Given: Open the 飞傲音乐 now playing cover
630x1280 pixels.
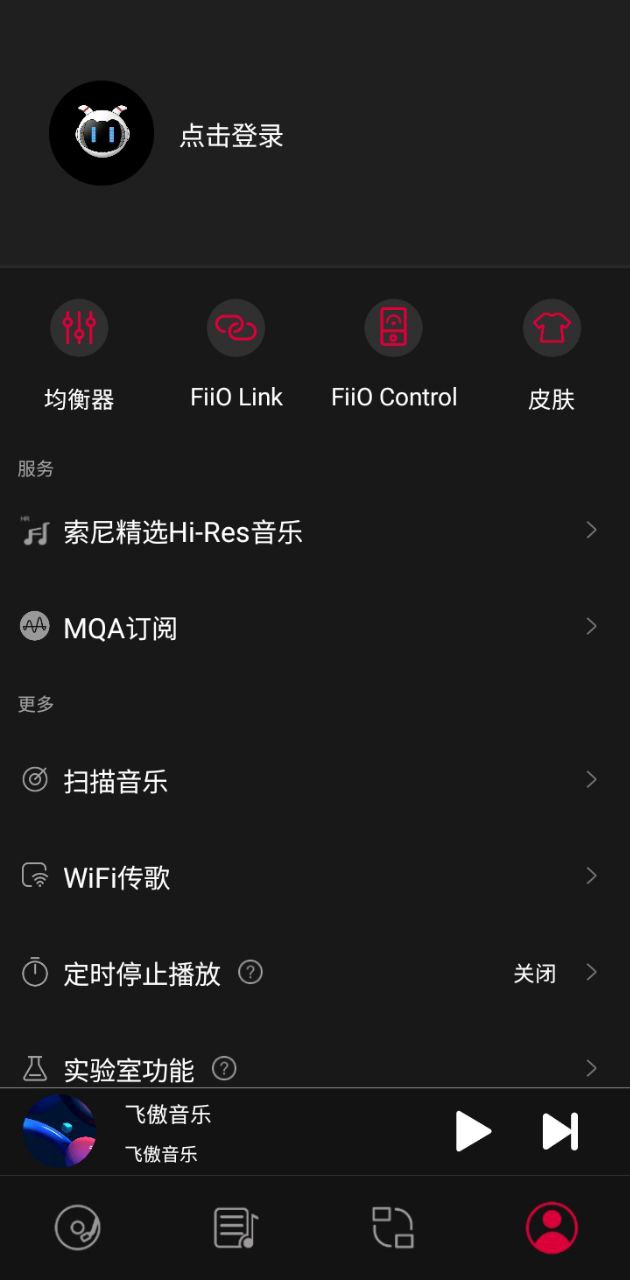Looking at the screenshot, I should pyautogui.click(x=60, y=1131).
